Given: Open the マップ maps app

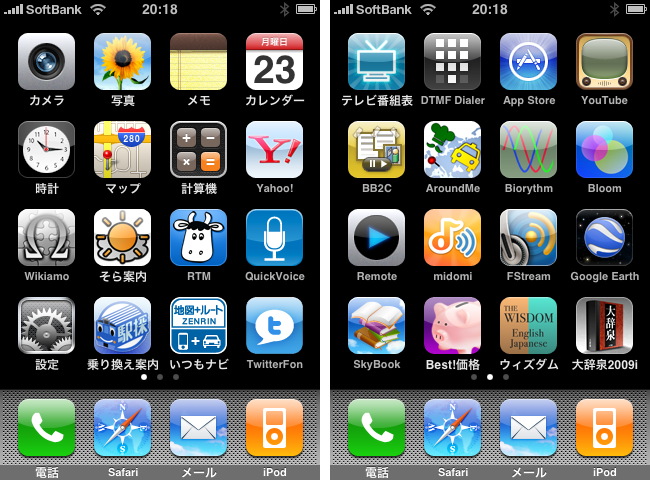Looking at the screenshot, I should pos(122,150).
